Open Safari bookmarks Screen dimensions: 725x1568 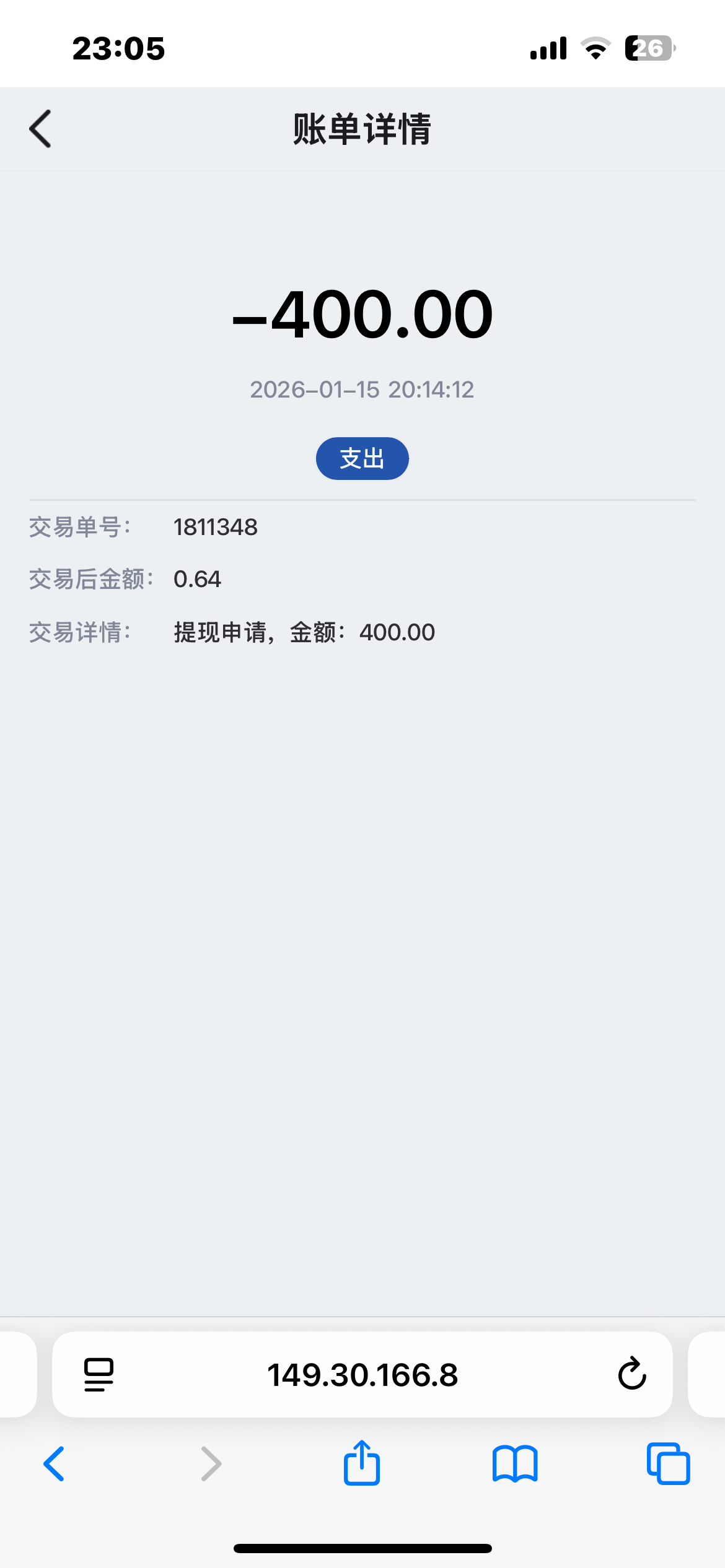click(515, 1464)
